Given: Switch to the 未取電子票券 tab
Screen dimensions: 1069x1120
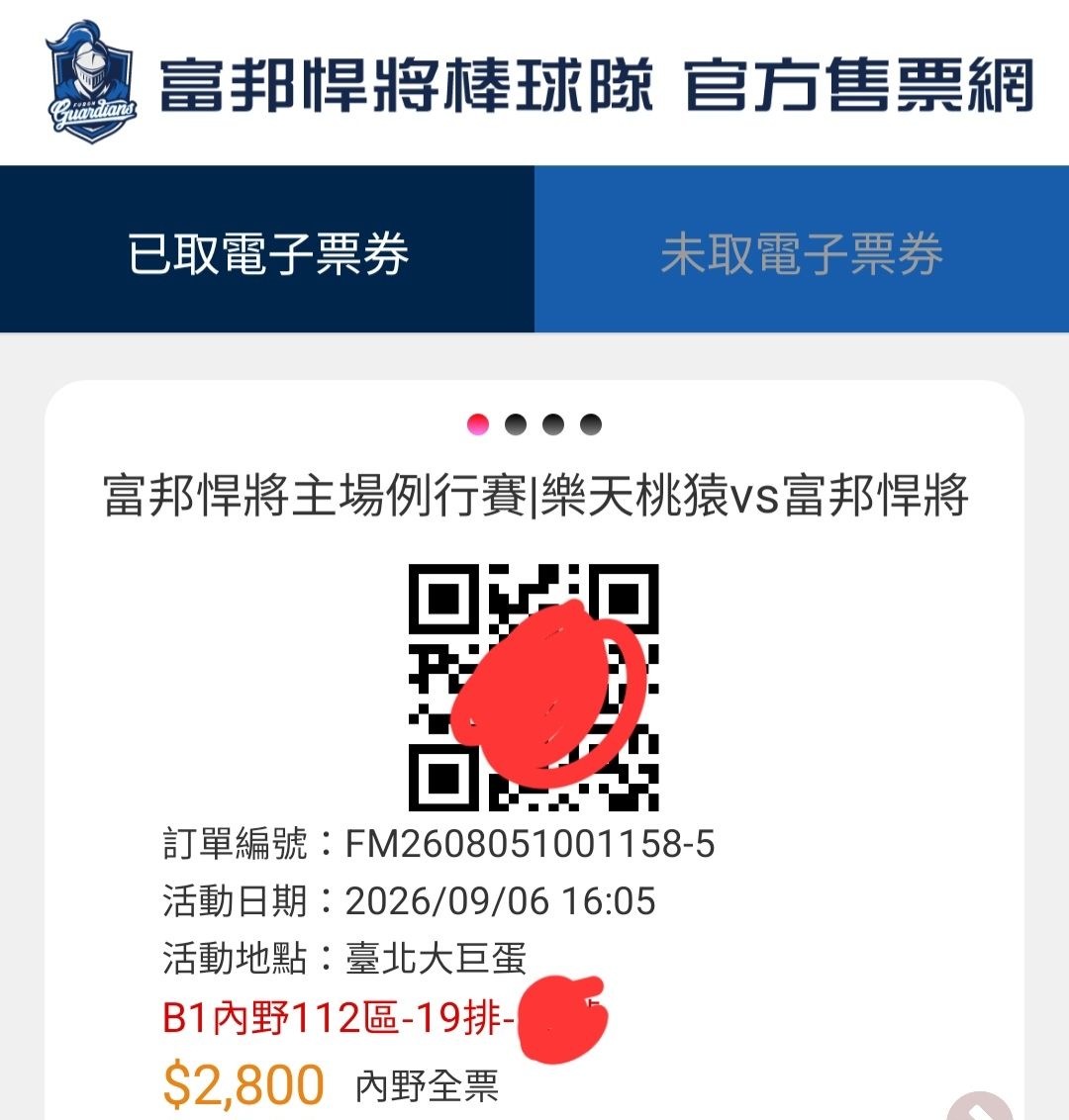Looking at the screenshot, I should pos(802,249).
